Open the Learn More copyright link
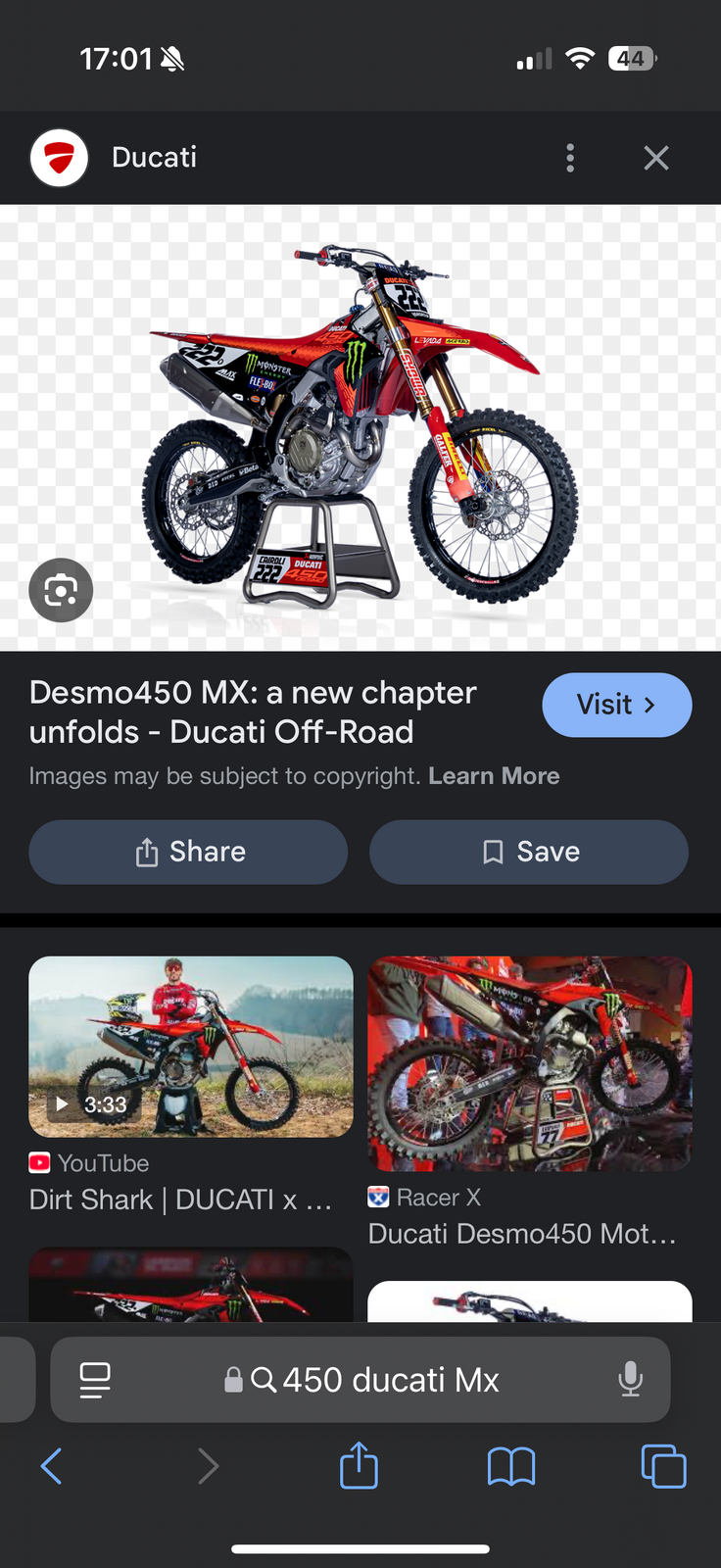Viewport: 721px width, 1568px height. (494, 776)
